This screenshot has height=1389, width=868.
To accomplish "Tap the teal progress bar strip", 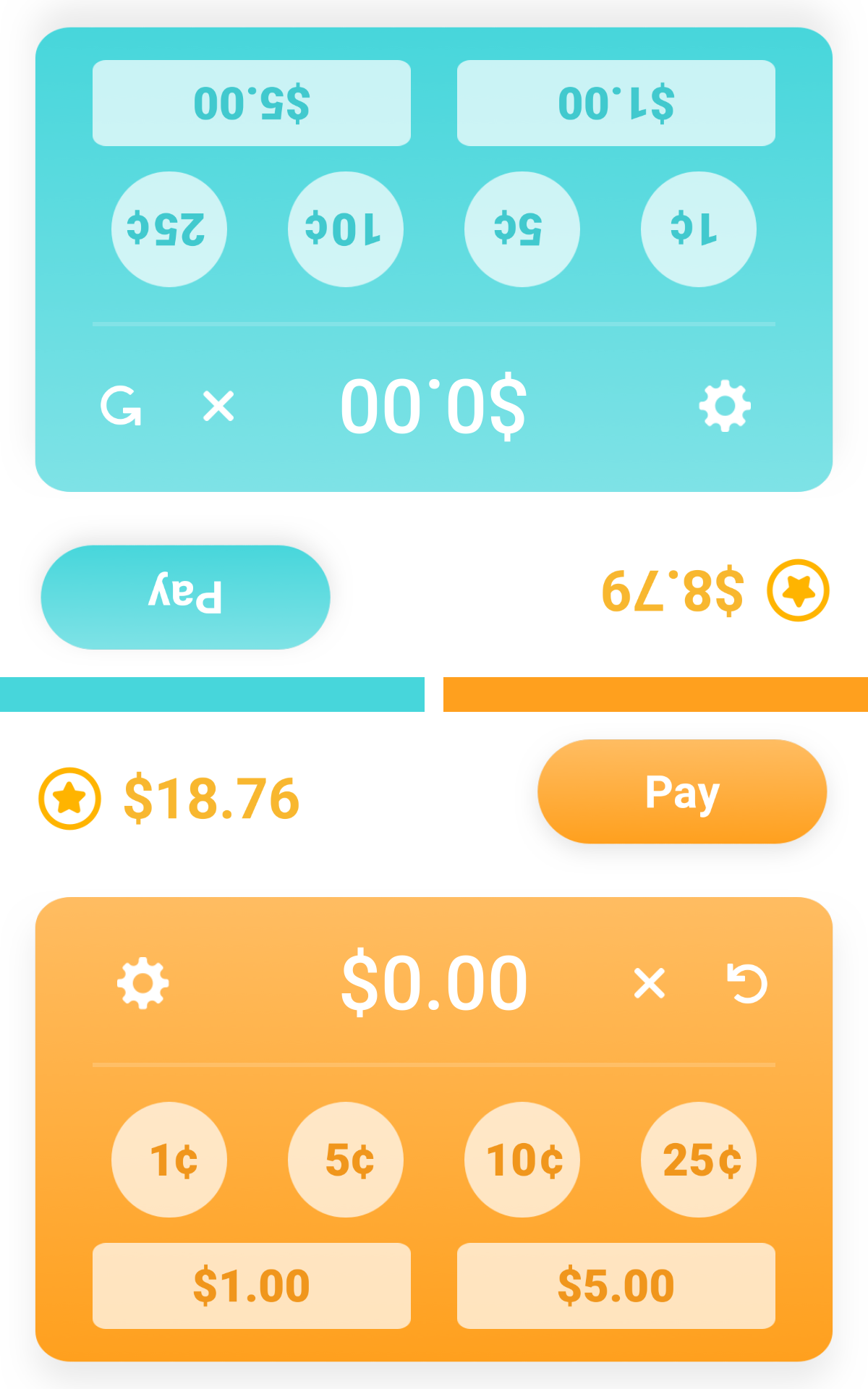I will [x=213, y=693].
